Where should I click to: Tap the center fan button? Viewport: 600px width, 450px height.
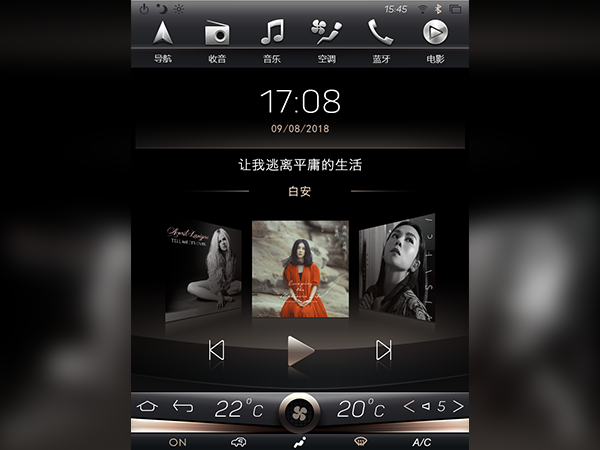[299, 410]
